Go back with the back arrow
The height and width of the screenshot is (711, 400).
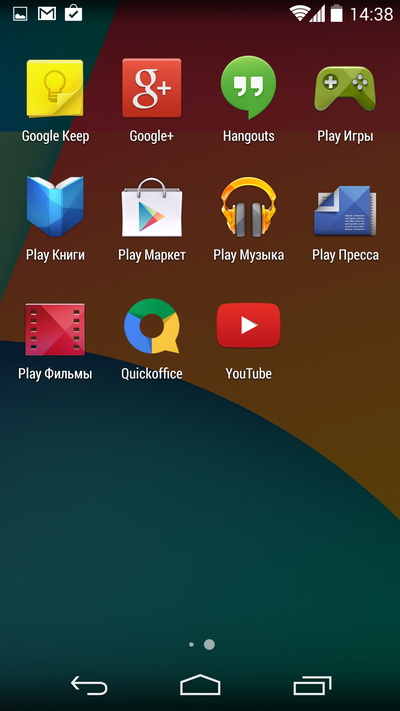(89, 686)
